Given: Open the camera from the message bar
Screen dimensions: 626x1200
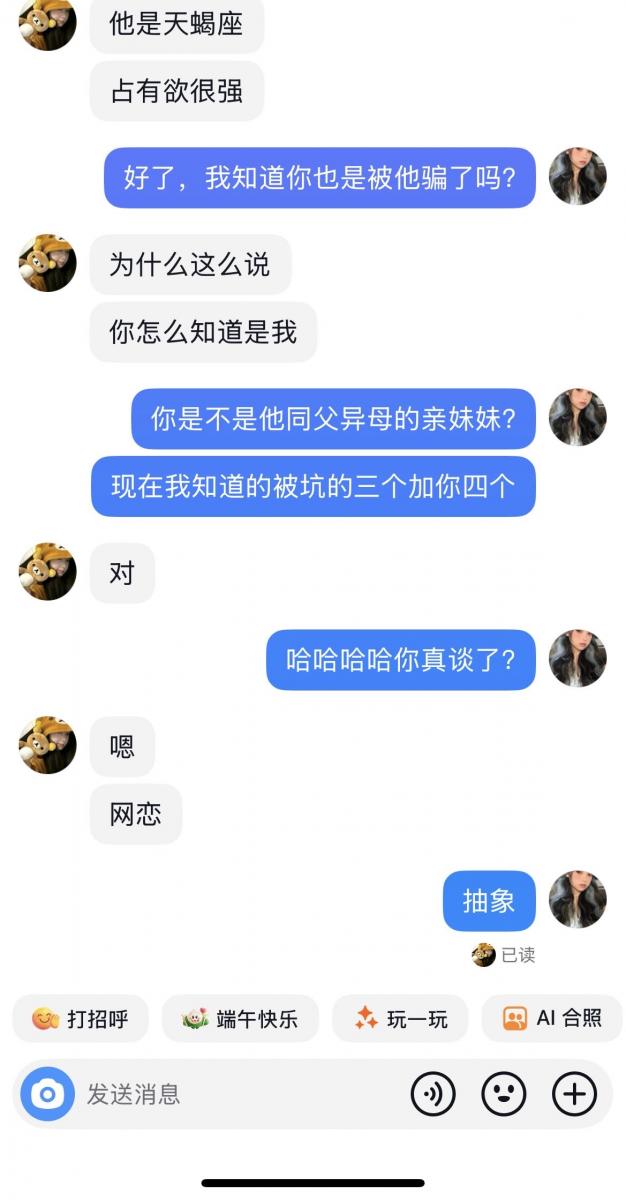Looking at the screenshot, I should [x=47, y=1094].
